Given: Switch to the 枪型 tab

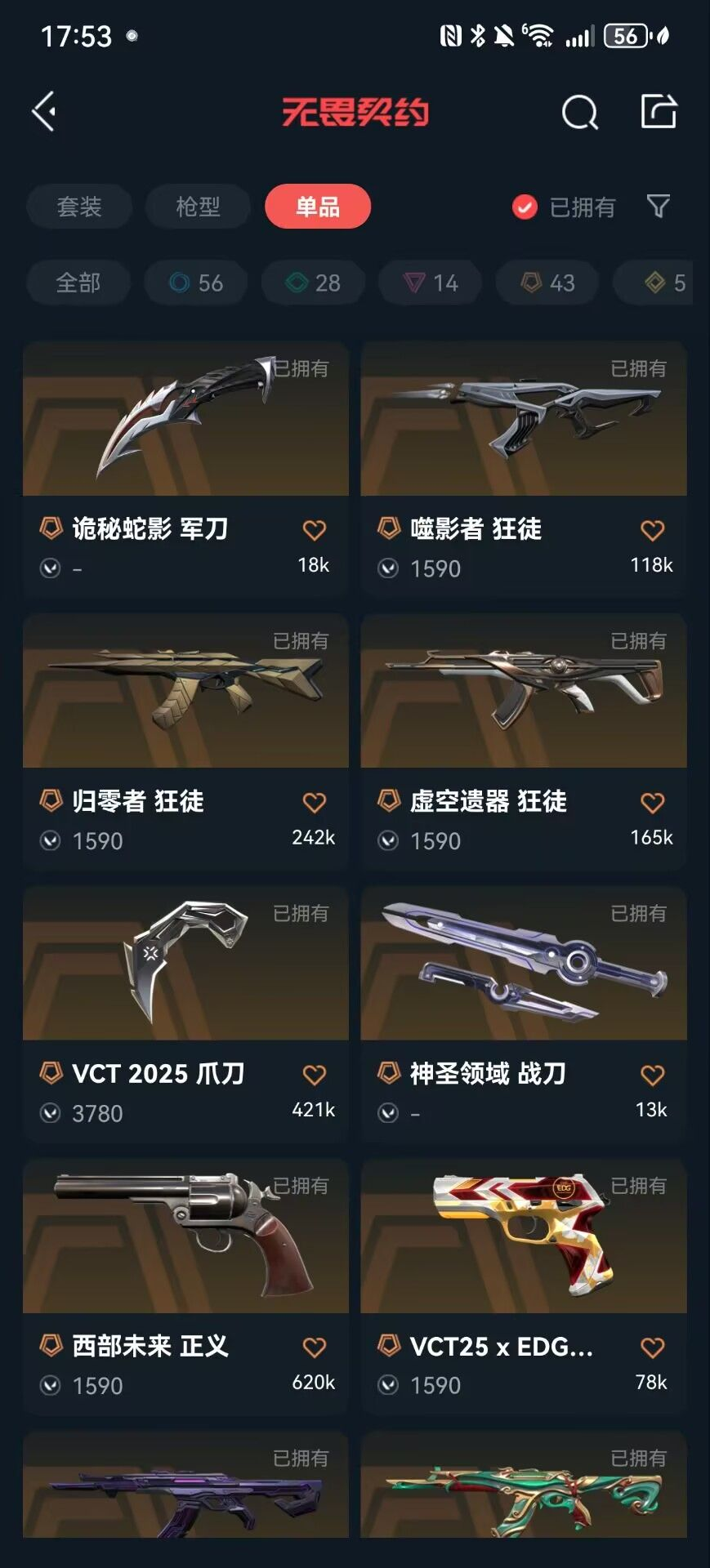Looking at the screenshot, I should tap(198, 207).
